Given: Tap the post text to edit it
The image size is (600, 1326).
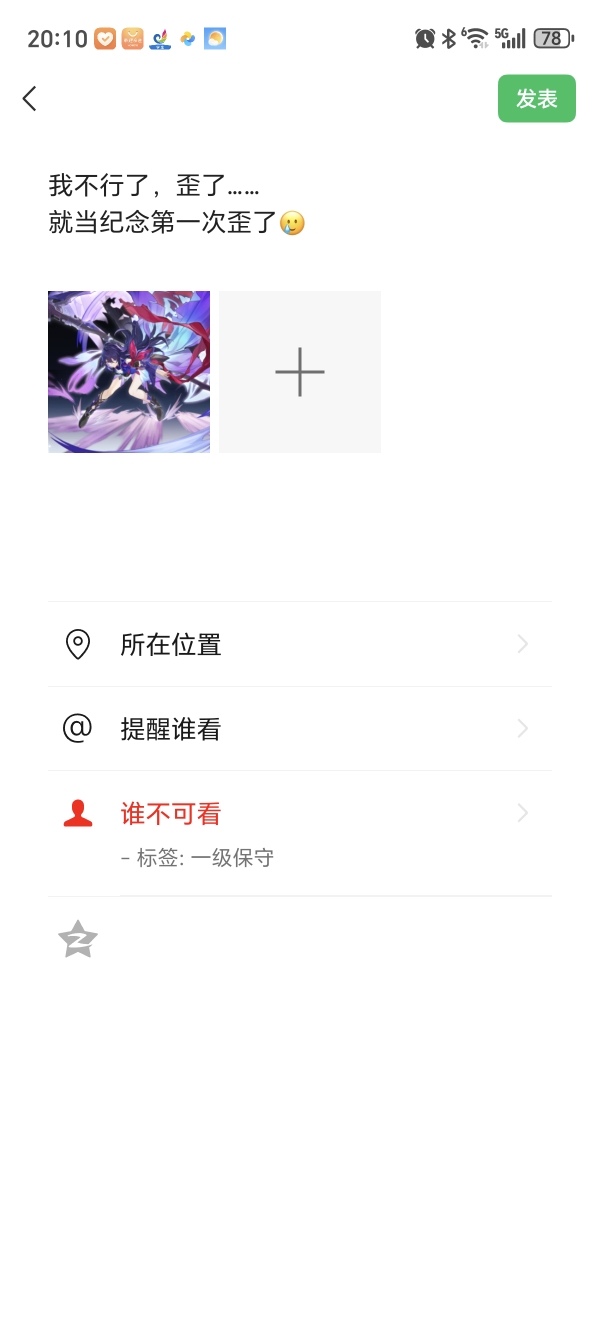Looking at the screenshot, I should tap(177, 204).
